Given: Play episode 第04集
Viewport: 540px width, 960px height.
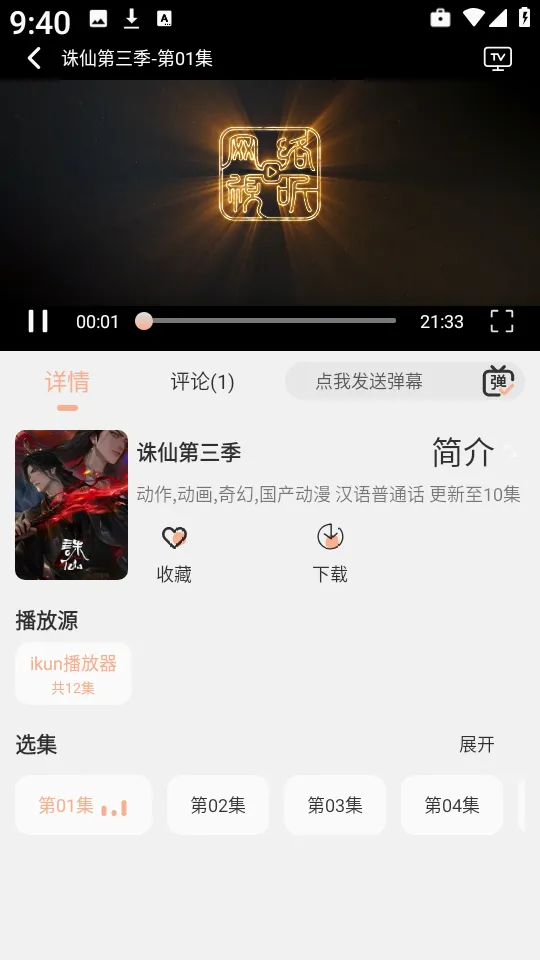Looking at the screenshot, I should pyautogui.click(x=452, y=805).
